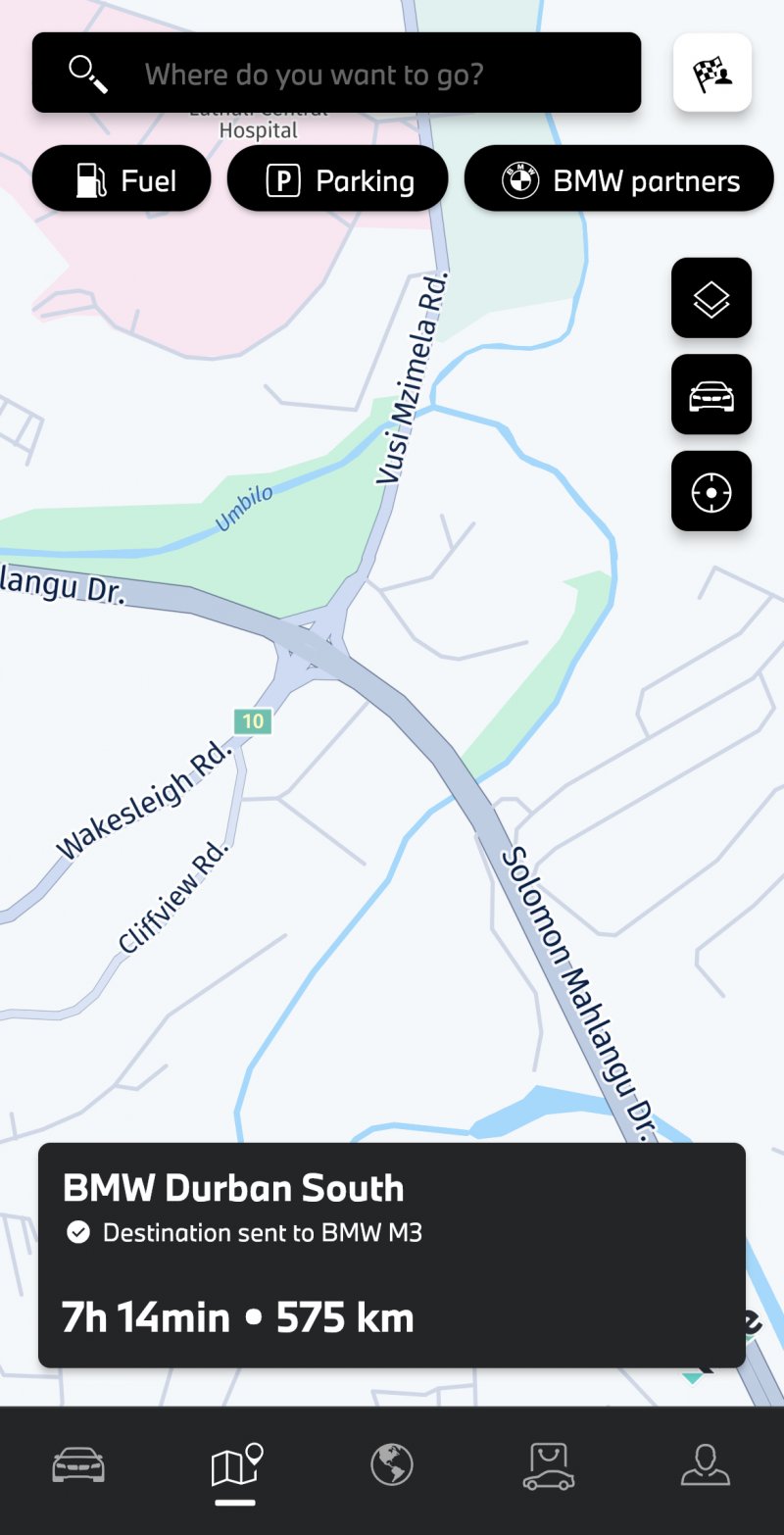The height and width of the screenshot is (1535, 784).
Task: Select the Fuel chip
Action: click(x=122, y=180)
